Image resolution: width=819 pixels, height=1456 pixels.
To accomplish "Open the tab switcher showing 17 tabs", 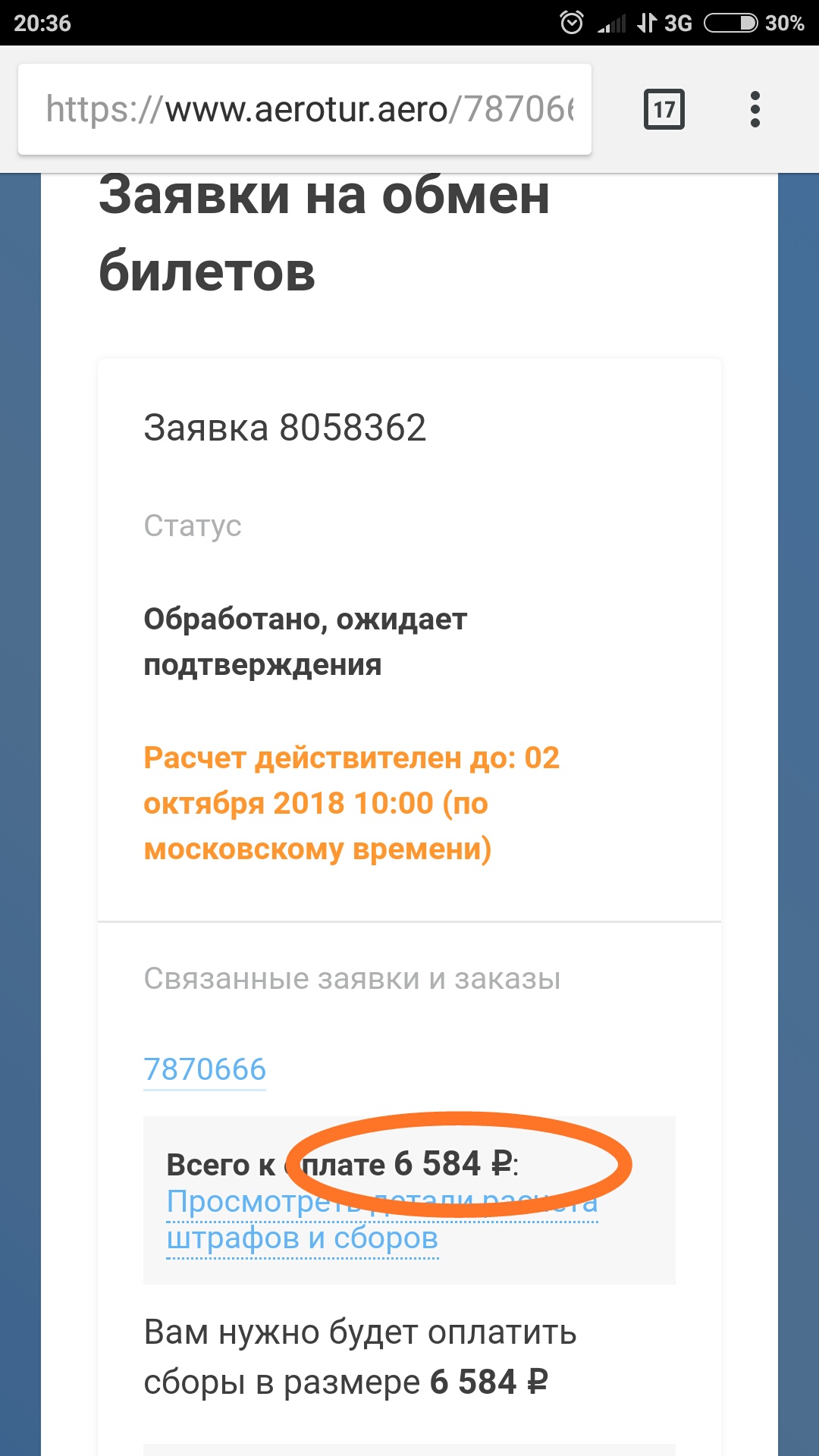I will click(x=664, y=110).
